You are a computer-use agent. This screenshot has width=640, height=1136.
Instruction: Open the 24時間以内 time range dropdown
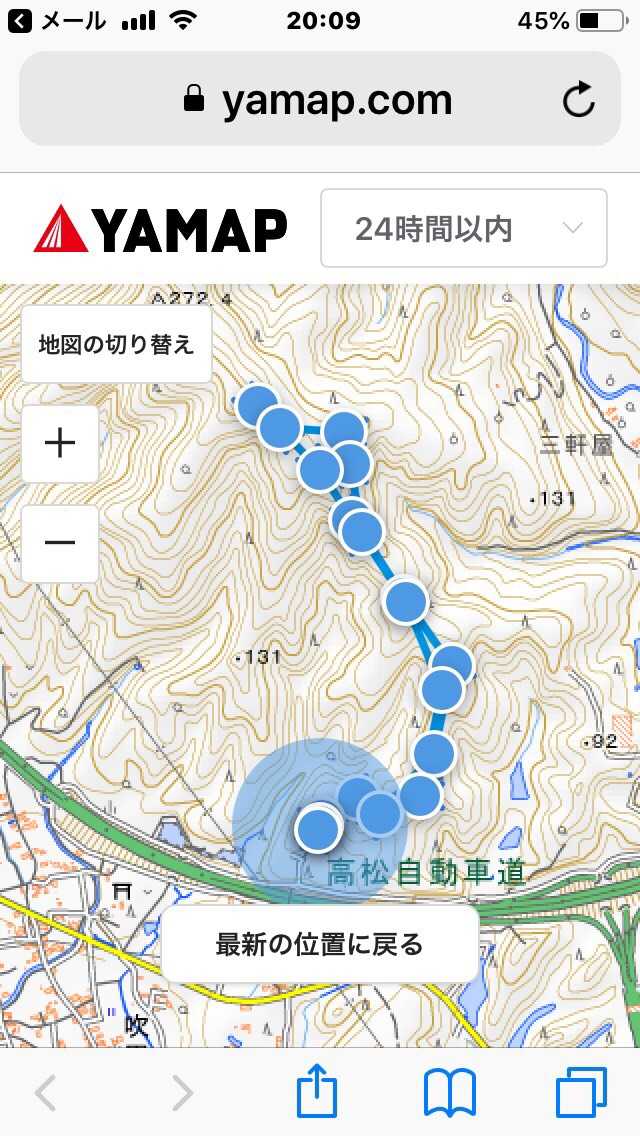[x=464, y=229]
